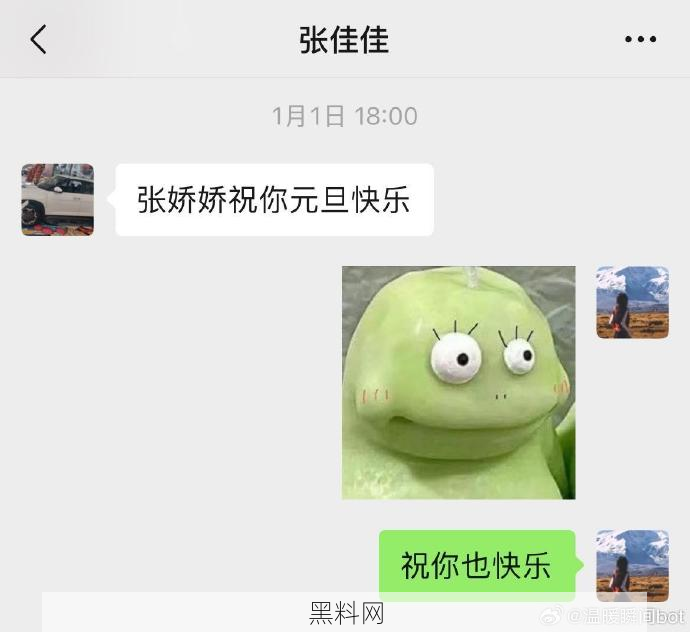690x632 pixels.
Task: Open 张佳佳's car avatar profile
Action: click(58, 200)
